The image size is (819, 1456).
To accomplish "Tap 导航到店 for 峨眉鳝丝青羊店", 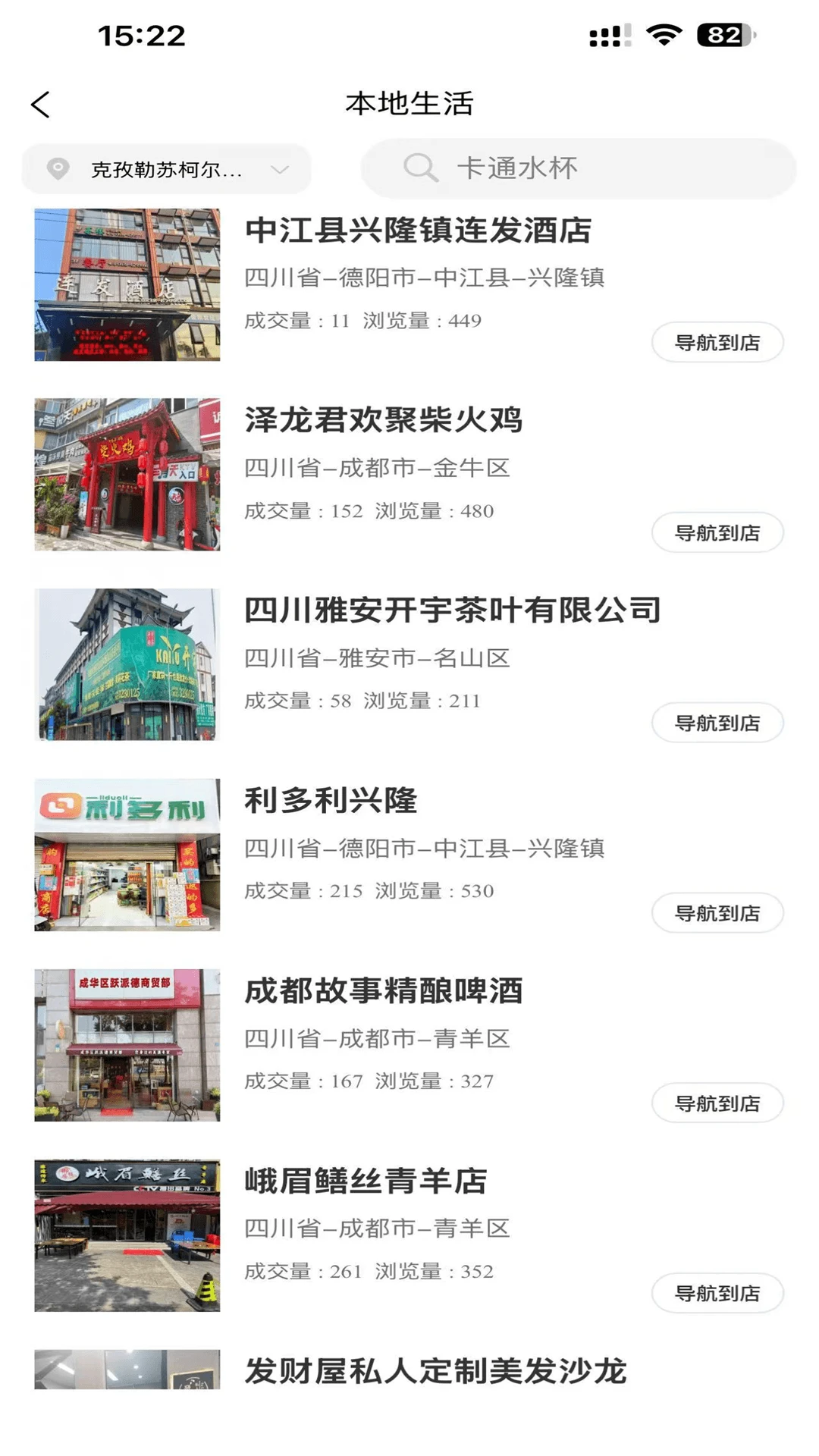I will pos(717,1294).
